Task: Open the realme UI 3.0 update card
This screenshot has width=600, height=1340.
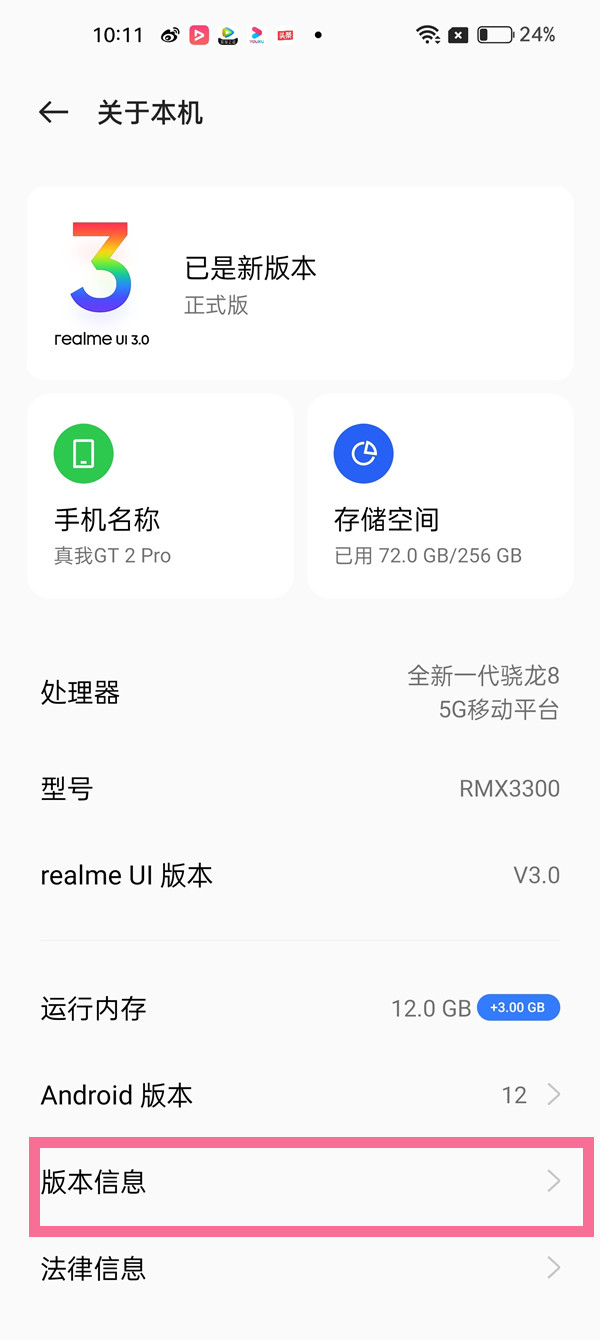Action: pyautogui.click(x=300, y=284)
